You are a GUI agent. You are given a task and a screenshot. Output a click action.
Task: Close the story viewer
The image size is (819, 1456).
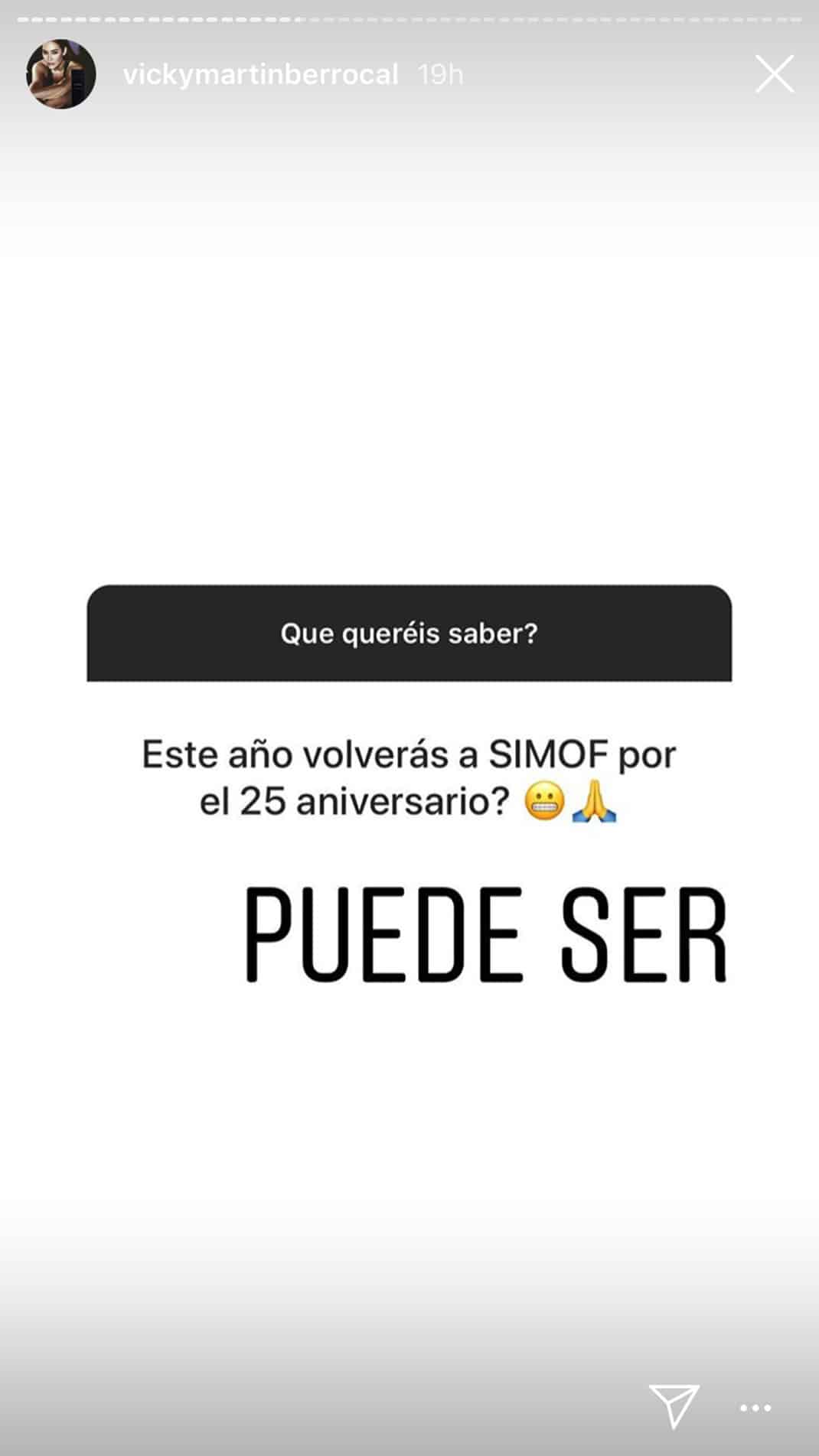(x=775, y=74)
